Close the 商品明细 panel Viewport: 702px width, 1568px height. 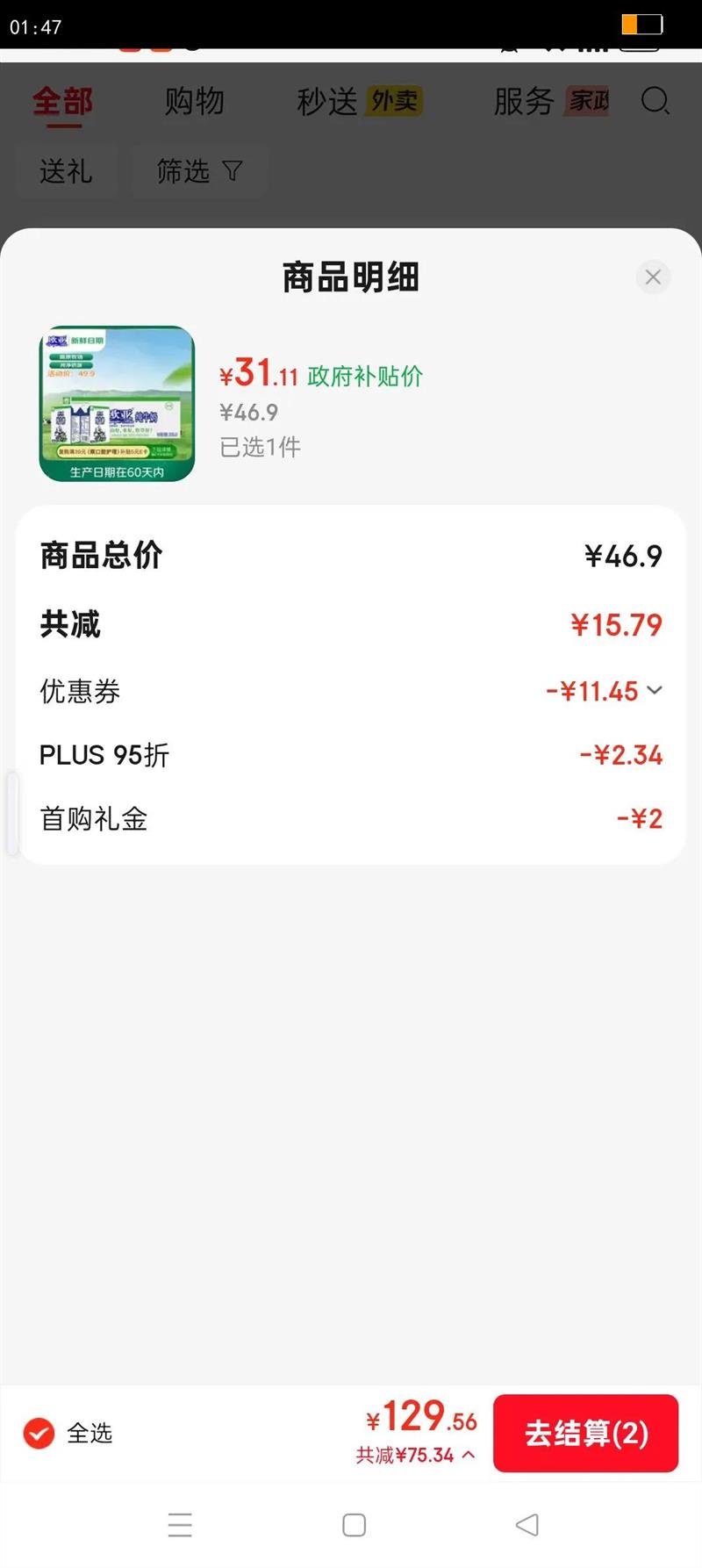point(652,277)
